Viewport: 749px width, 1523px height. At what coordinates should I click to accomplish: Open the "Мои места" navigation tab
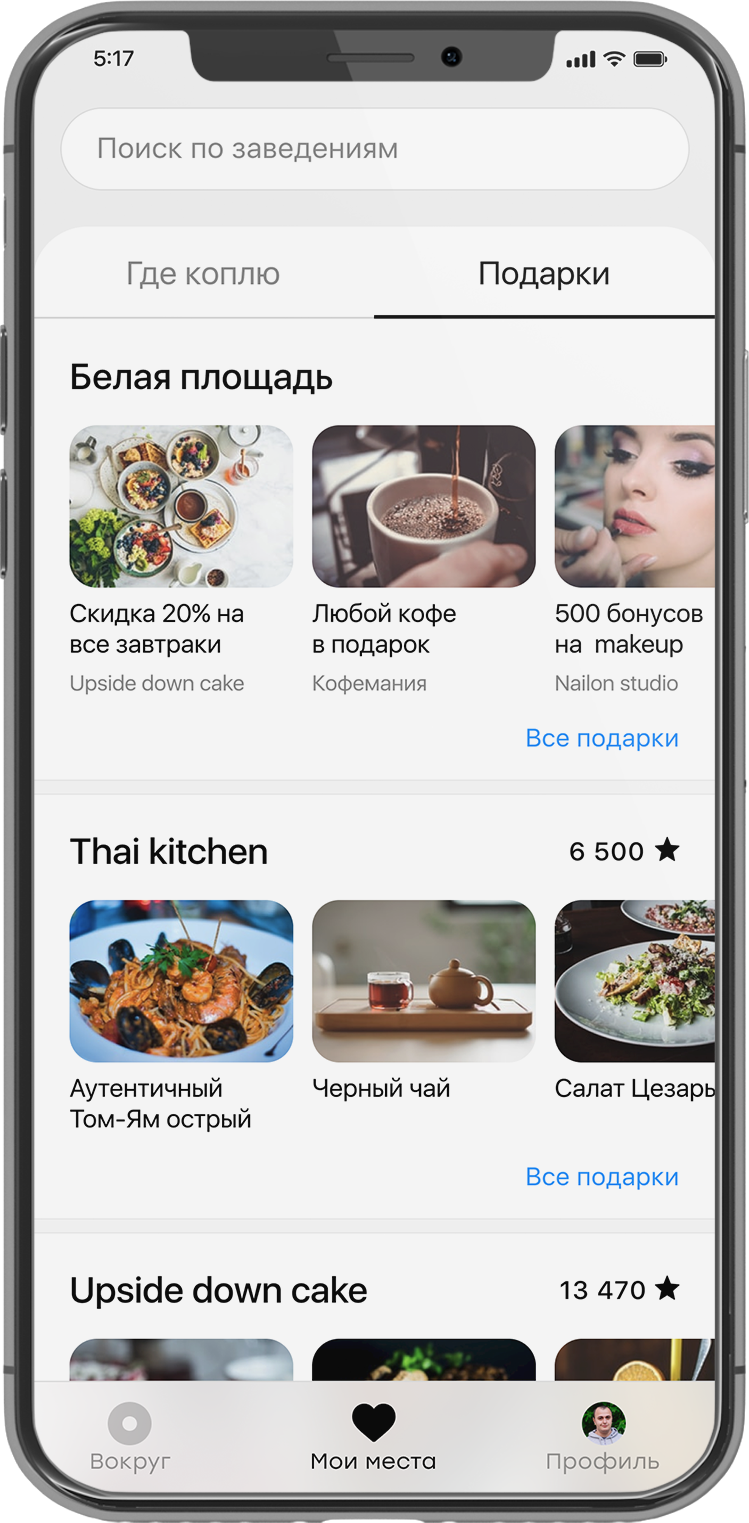point(373,1437)
